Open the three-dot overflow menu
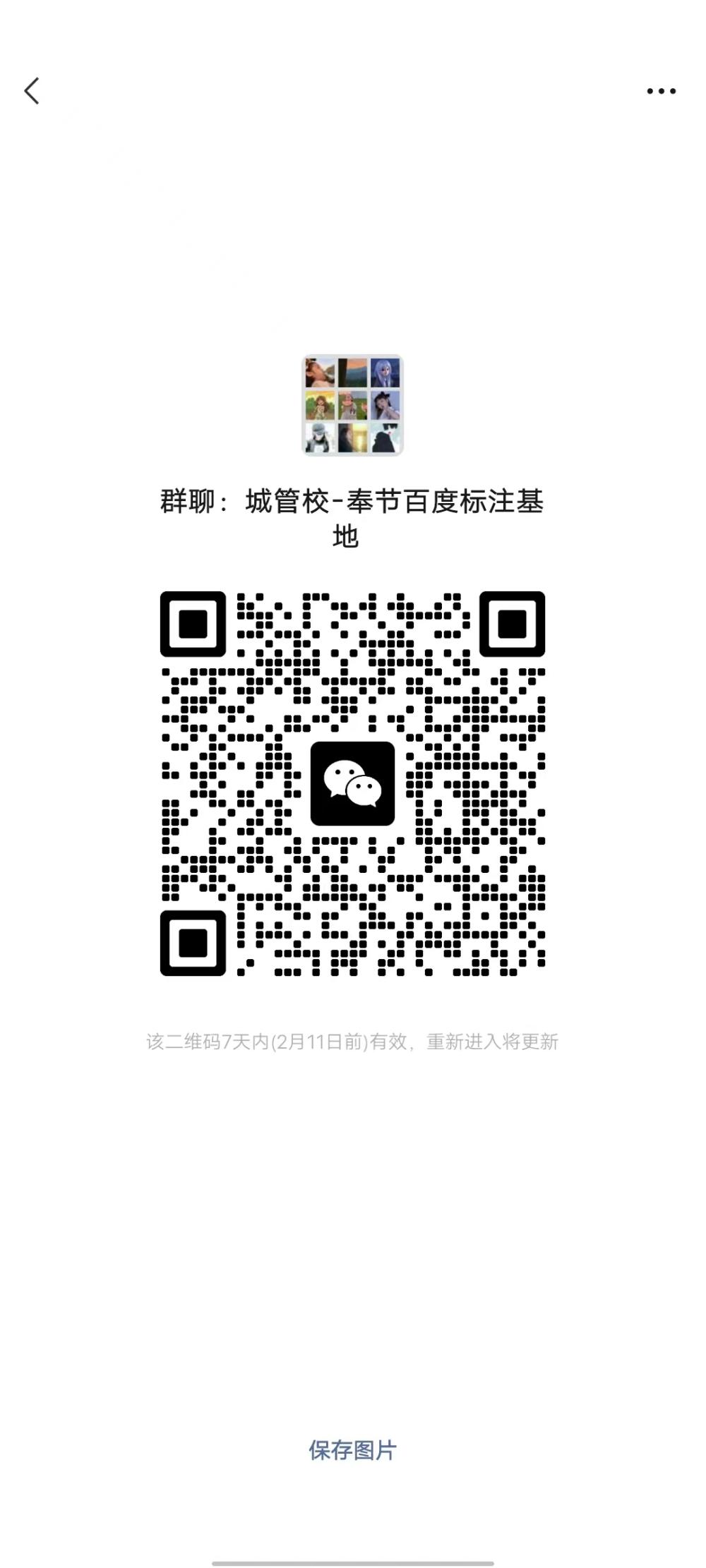Screen dimensions: 706x1568 pos(661,91)
